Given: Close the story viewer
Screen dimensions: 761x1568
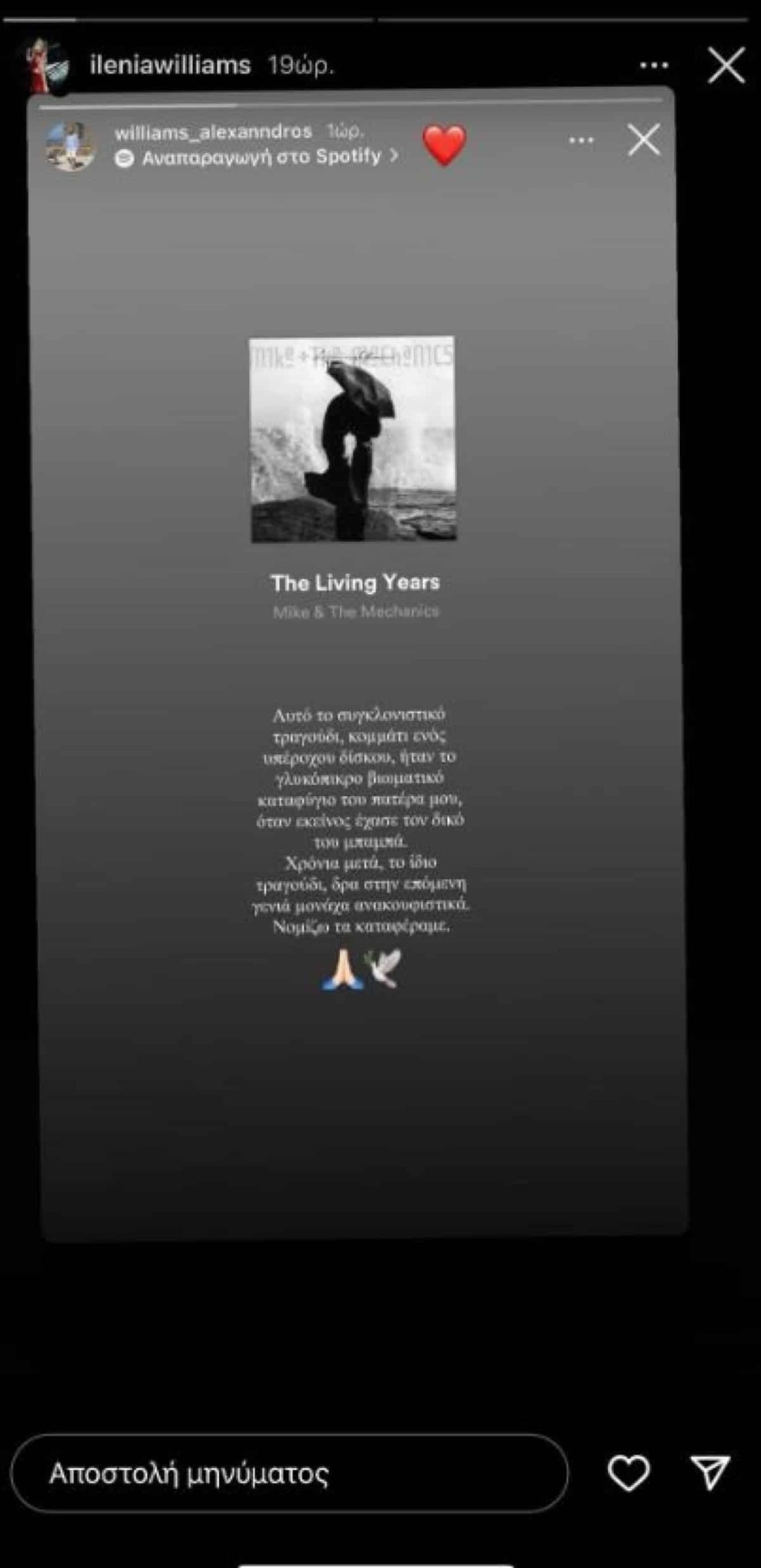Looking at the screenshot, I should point(726,65).
